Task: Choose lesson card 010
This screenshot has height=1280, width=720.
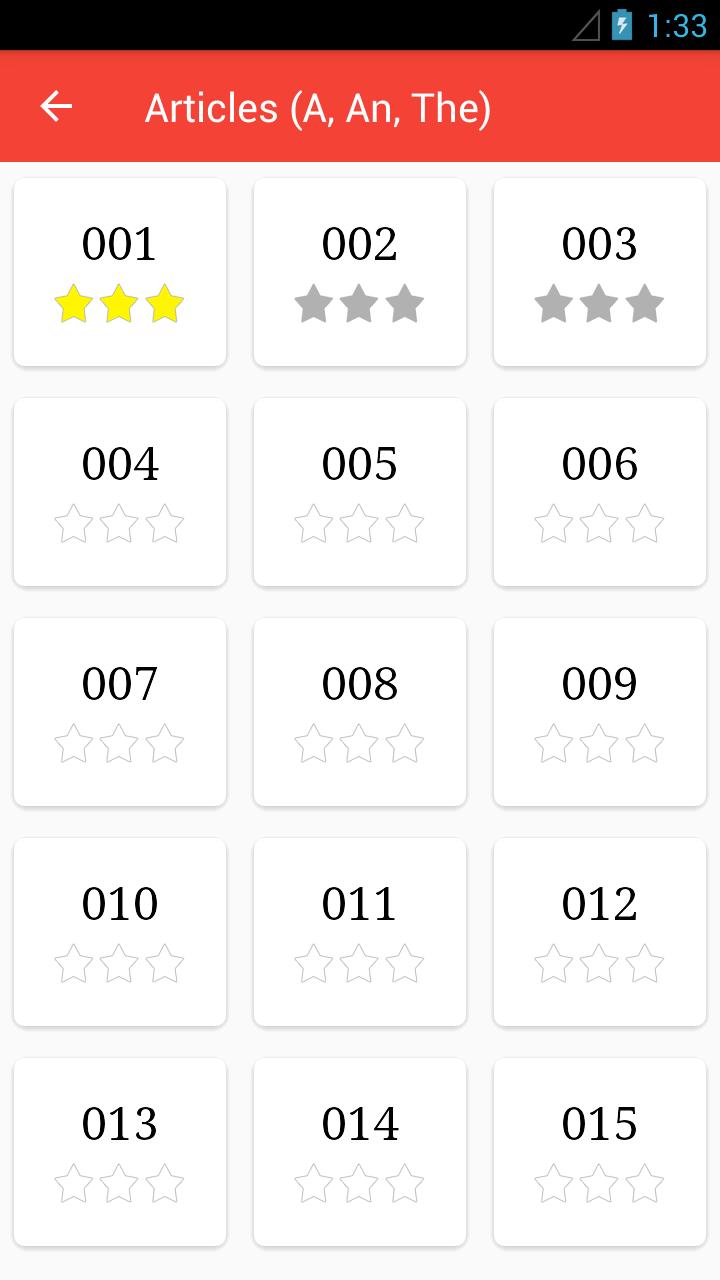Action: coord(120,932)
